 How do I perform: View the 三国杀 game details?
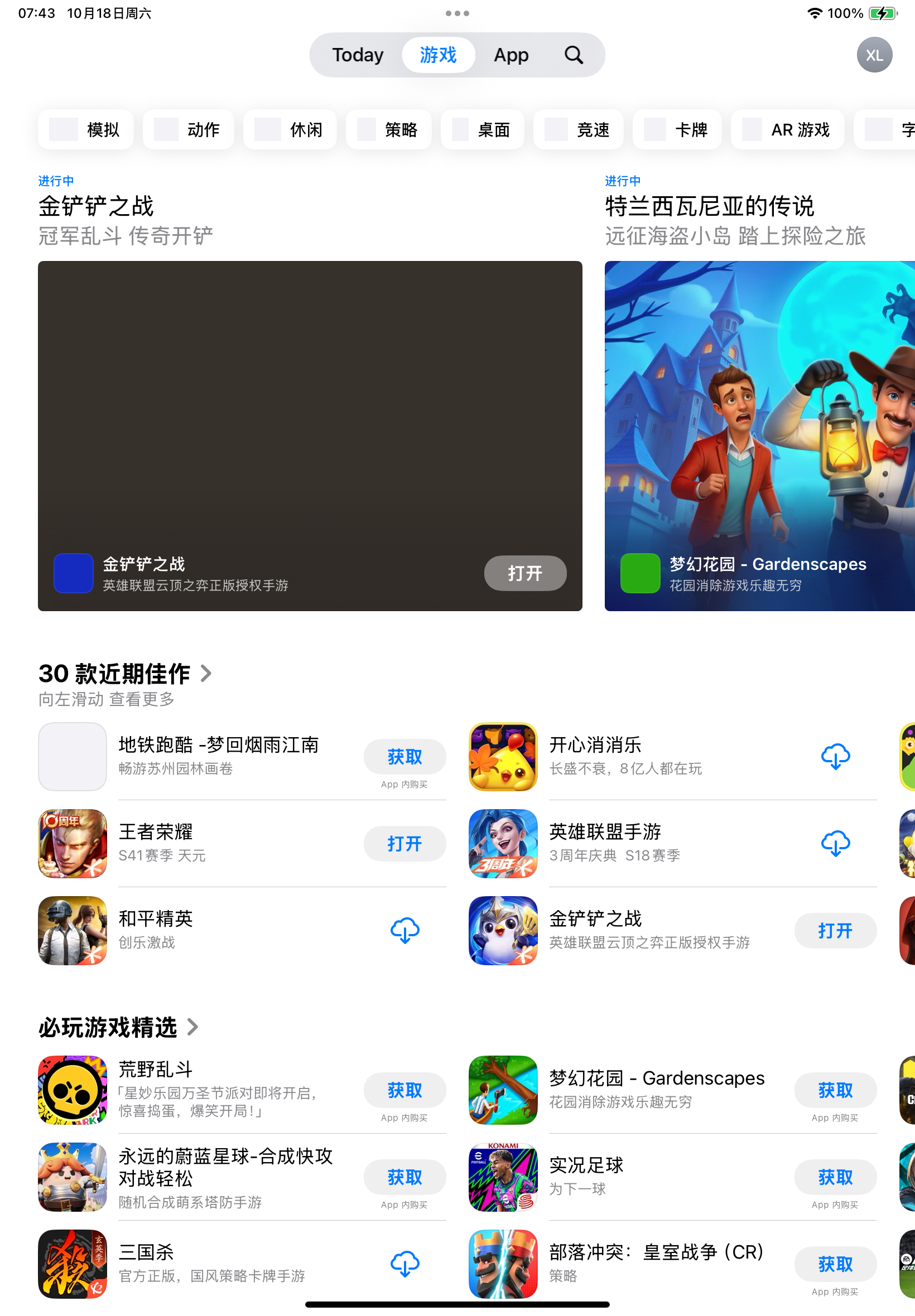pyautogui.click(x=212, y=1262)
